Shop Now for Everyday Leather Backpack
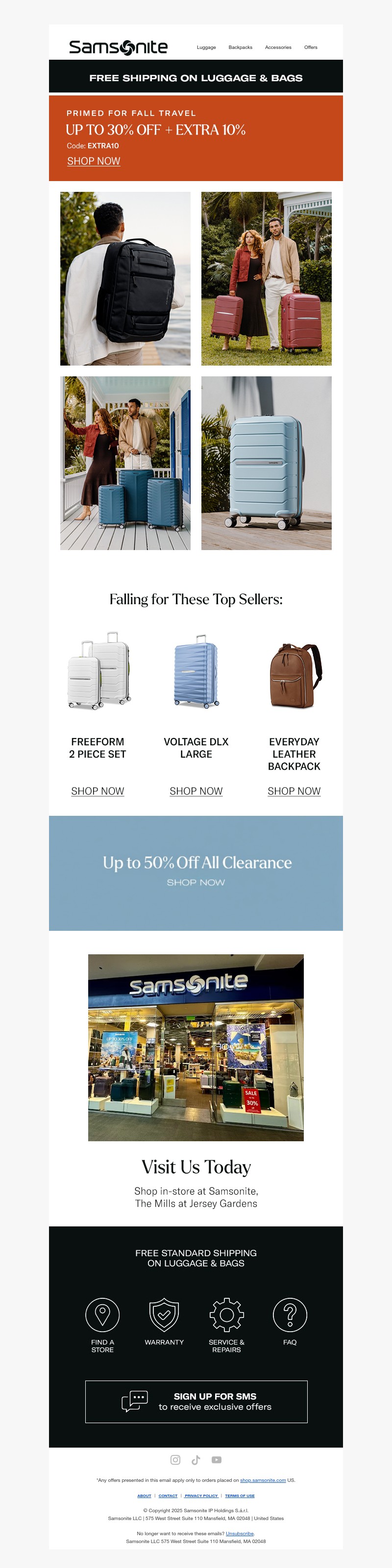Screen dimensions: 392x1568 click(x=294, y=791)
